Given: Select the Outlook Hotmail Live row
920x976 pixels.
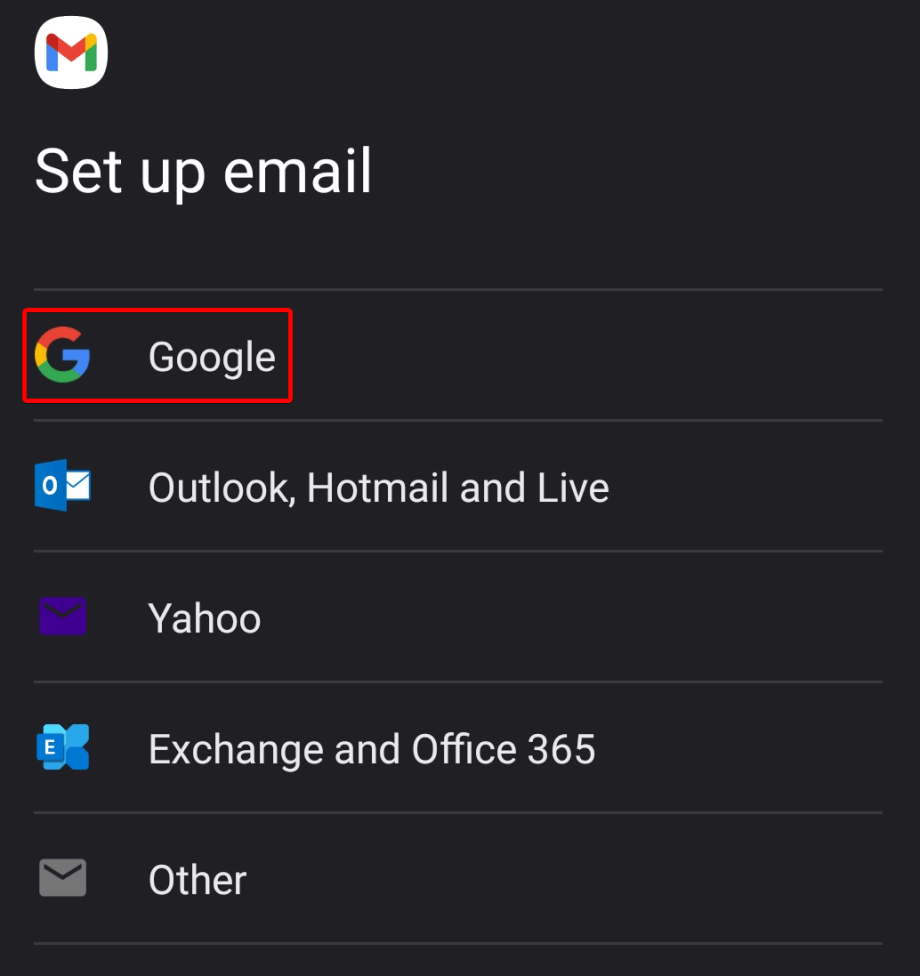Looking at the screenshot, I should tap(378, 487).
